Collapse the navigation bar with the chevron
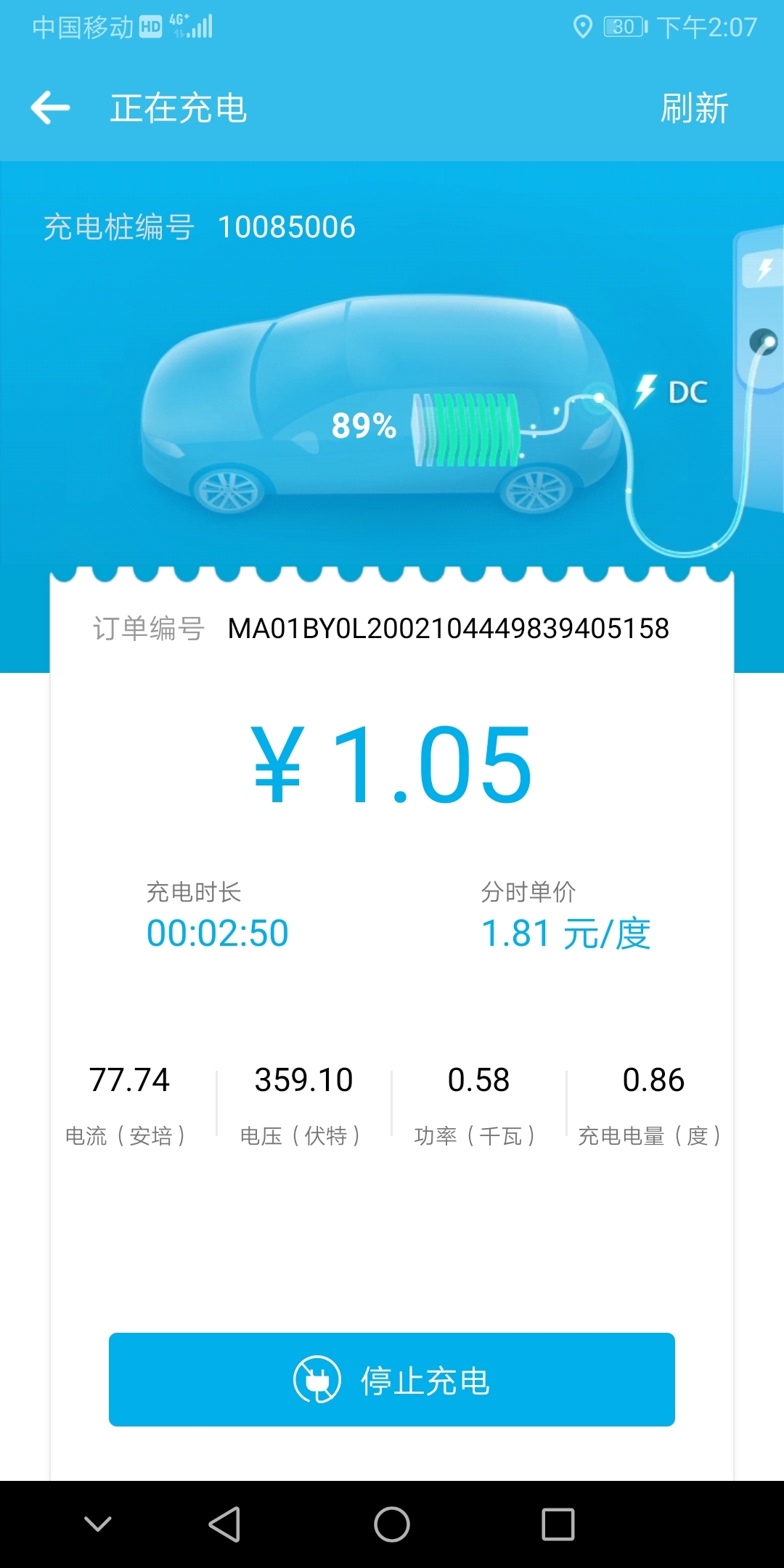 click(x=98, y=1522)
